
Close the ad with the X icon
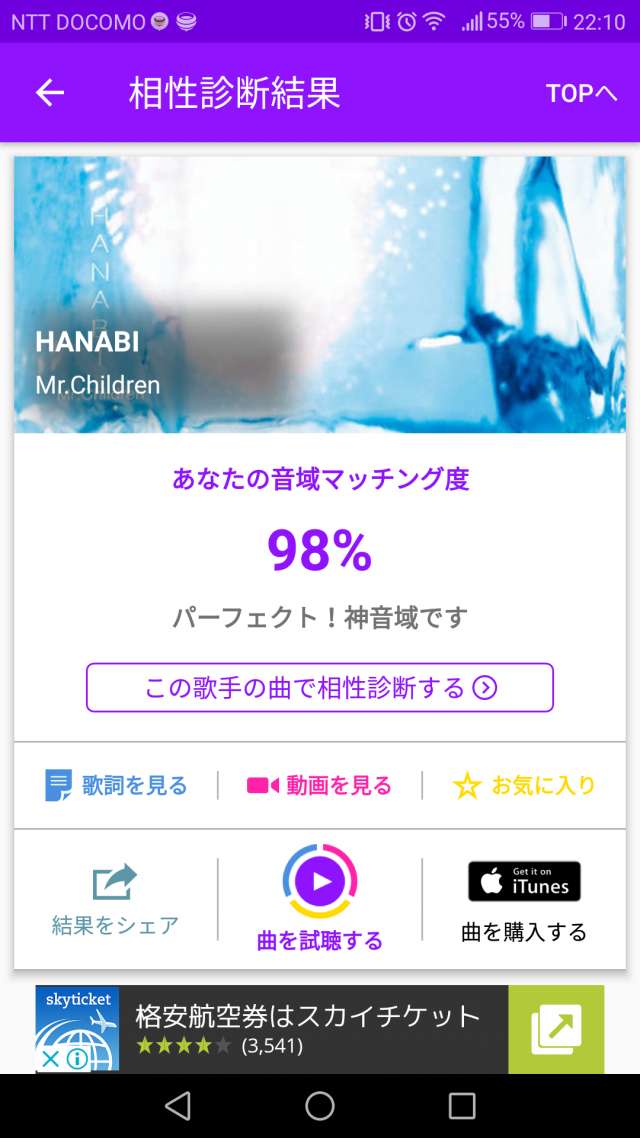[50, 1059]
